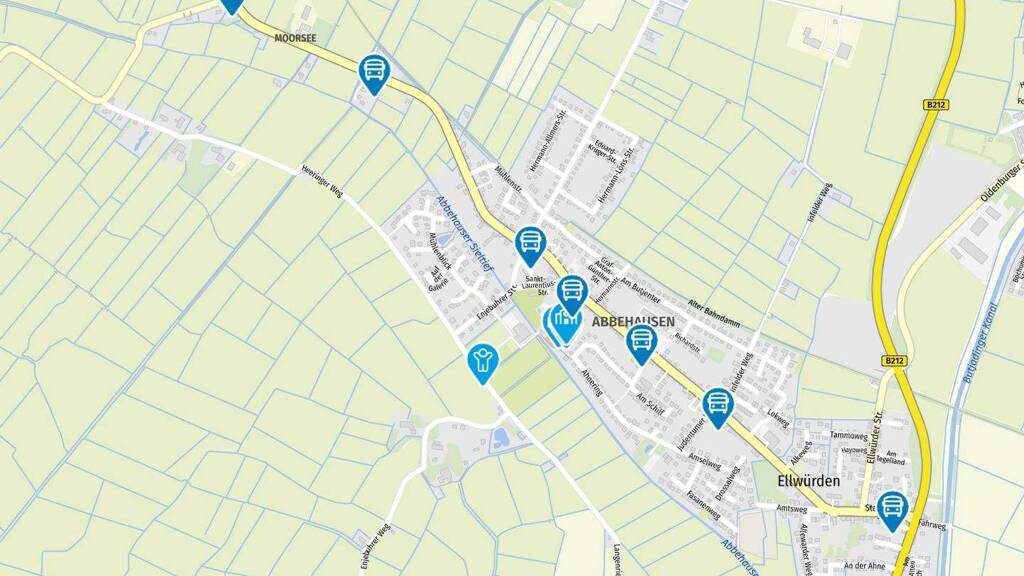Tap the bus stop pin at Sankt-Laurentius-Str.
This screenshot has width=1024, height=576.
click(573, 295)
